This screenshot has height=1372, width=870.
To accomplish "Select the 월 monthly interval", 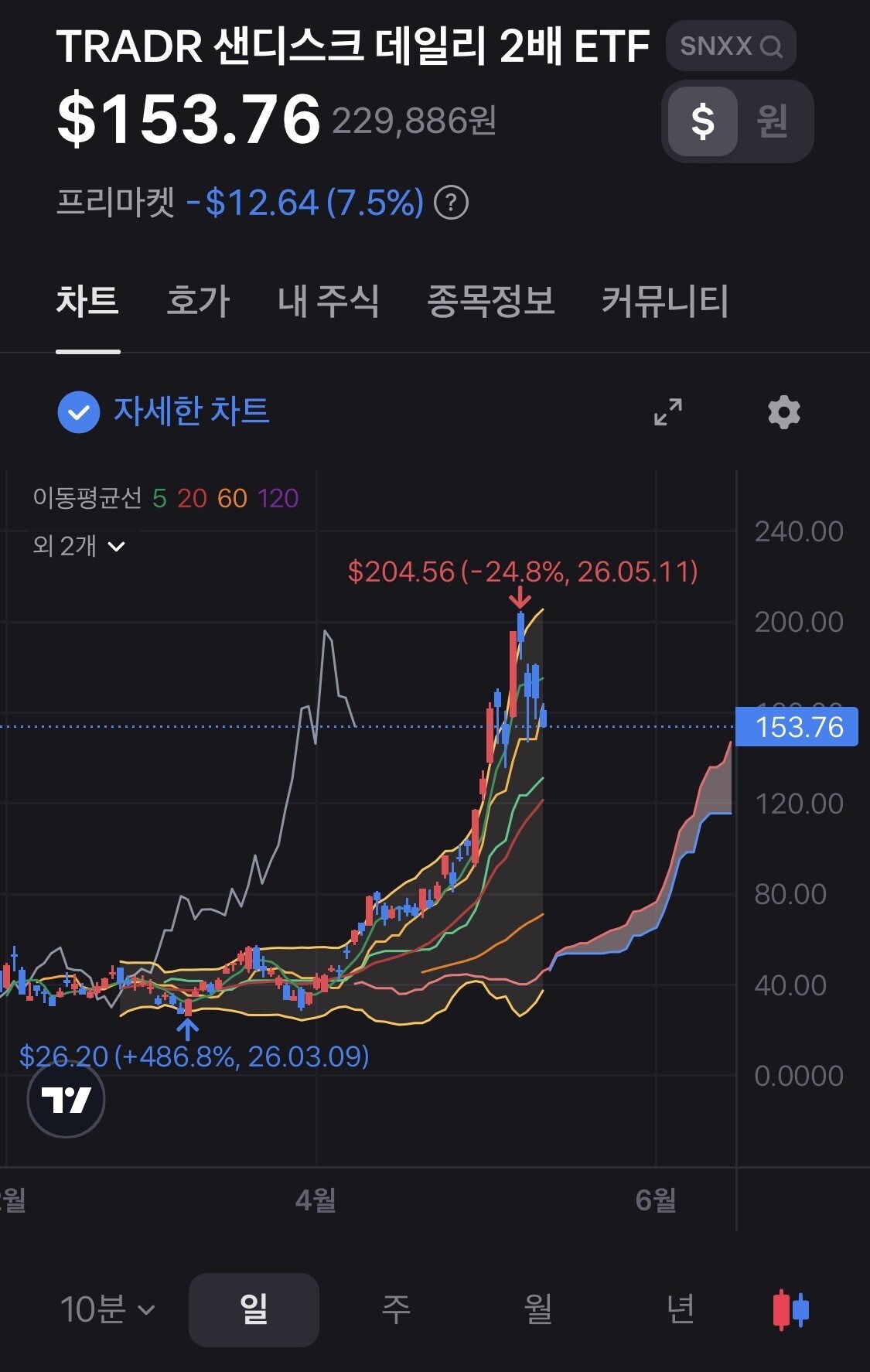I will coord(538,1309).
